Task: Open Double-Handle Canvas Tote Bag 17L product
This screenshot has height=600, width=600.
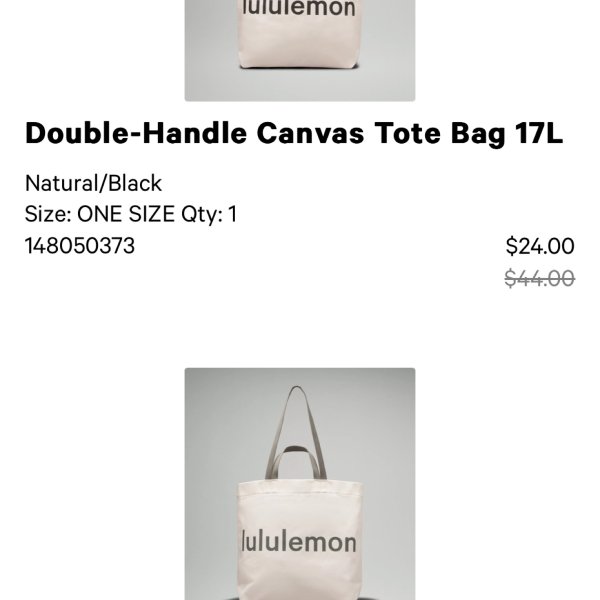Action: (293, 134)
